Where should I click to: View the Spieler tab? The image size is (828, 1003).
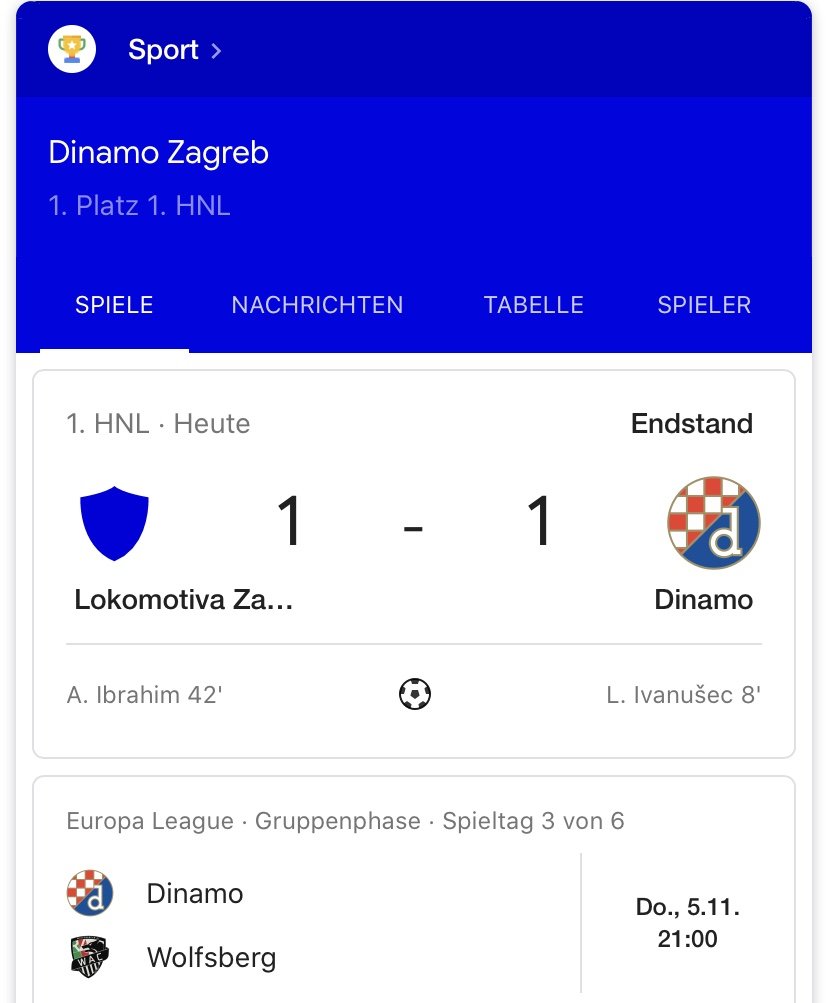pyautogui.click(x=704, y=305)
